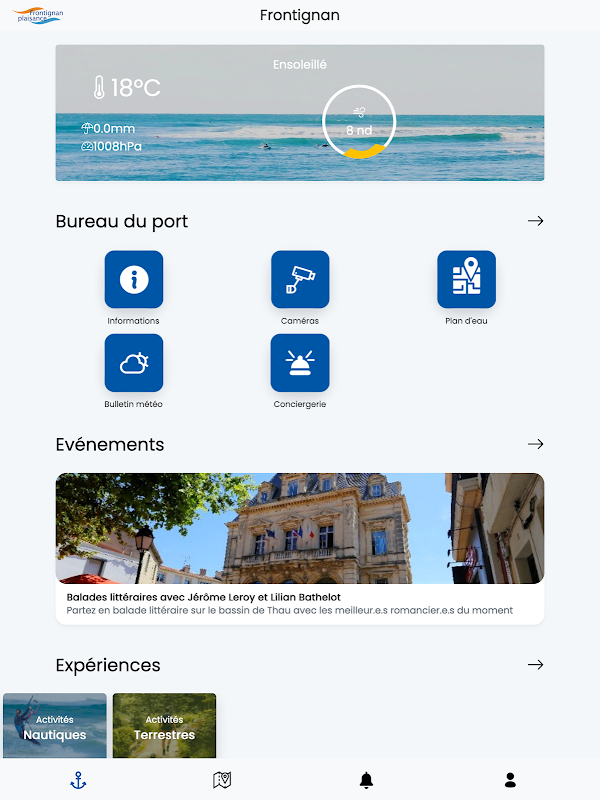Check the Bulletin météo
Image resolution: width=600 pixels, height=800 pixels.
134,363
